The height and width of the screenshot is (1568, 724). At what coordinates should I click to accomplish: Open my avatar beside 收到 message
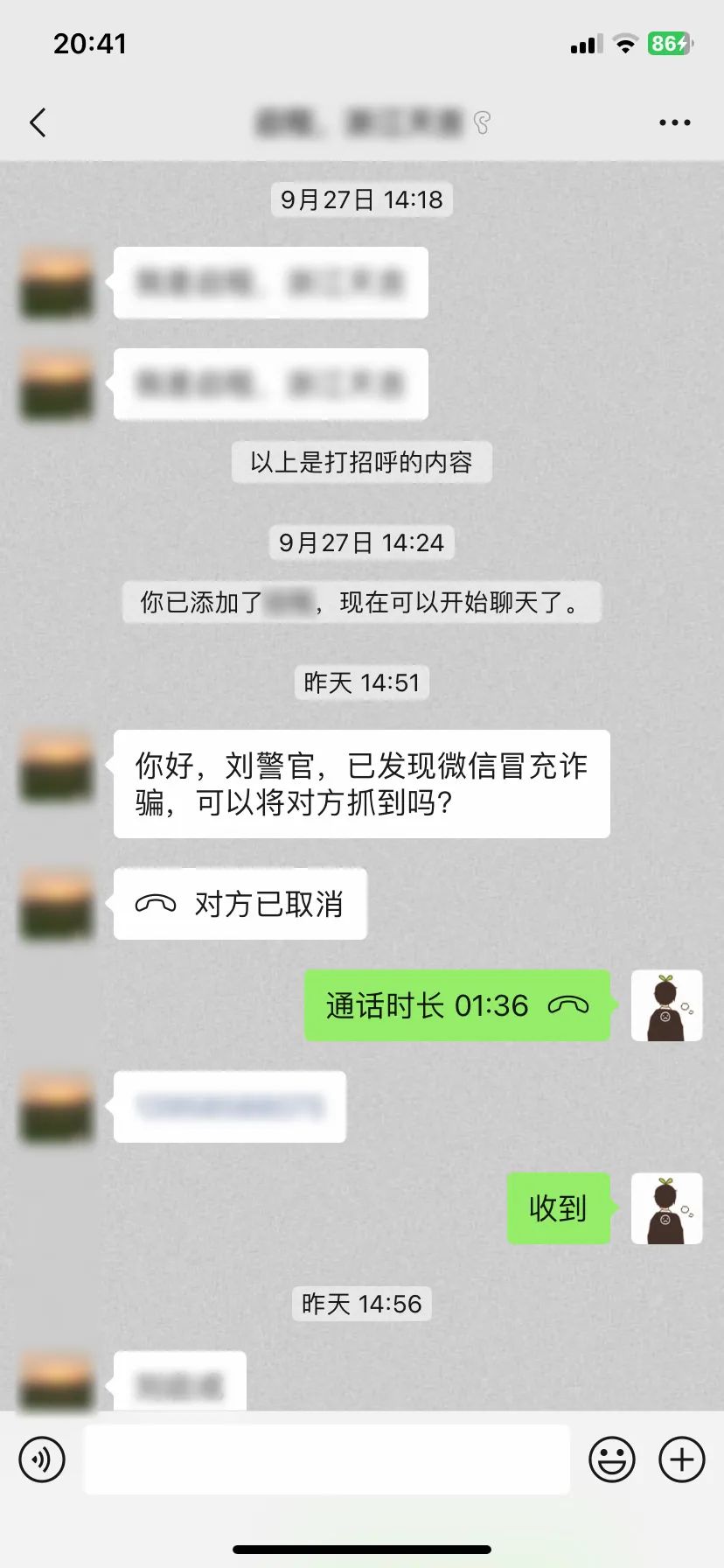(666, 1208)
